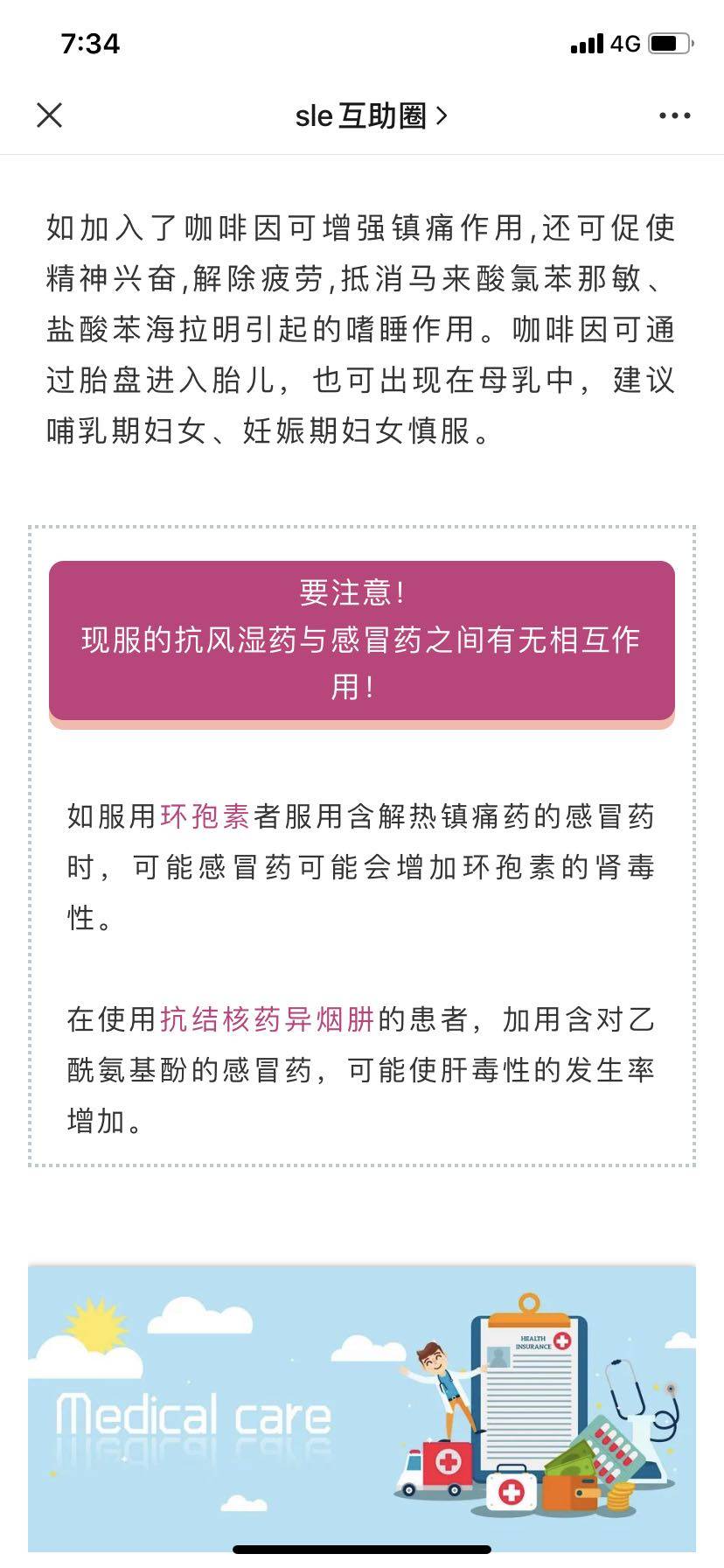Image resolution: width=724 pixels, height=1568 pixels.
Task: Open the three-dot overflow menu
Action: (674, 115)
